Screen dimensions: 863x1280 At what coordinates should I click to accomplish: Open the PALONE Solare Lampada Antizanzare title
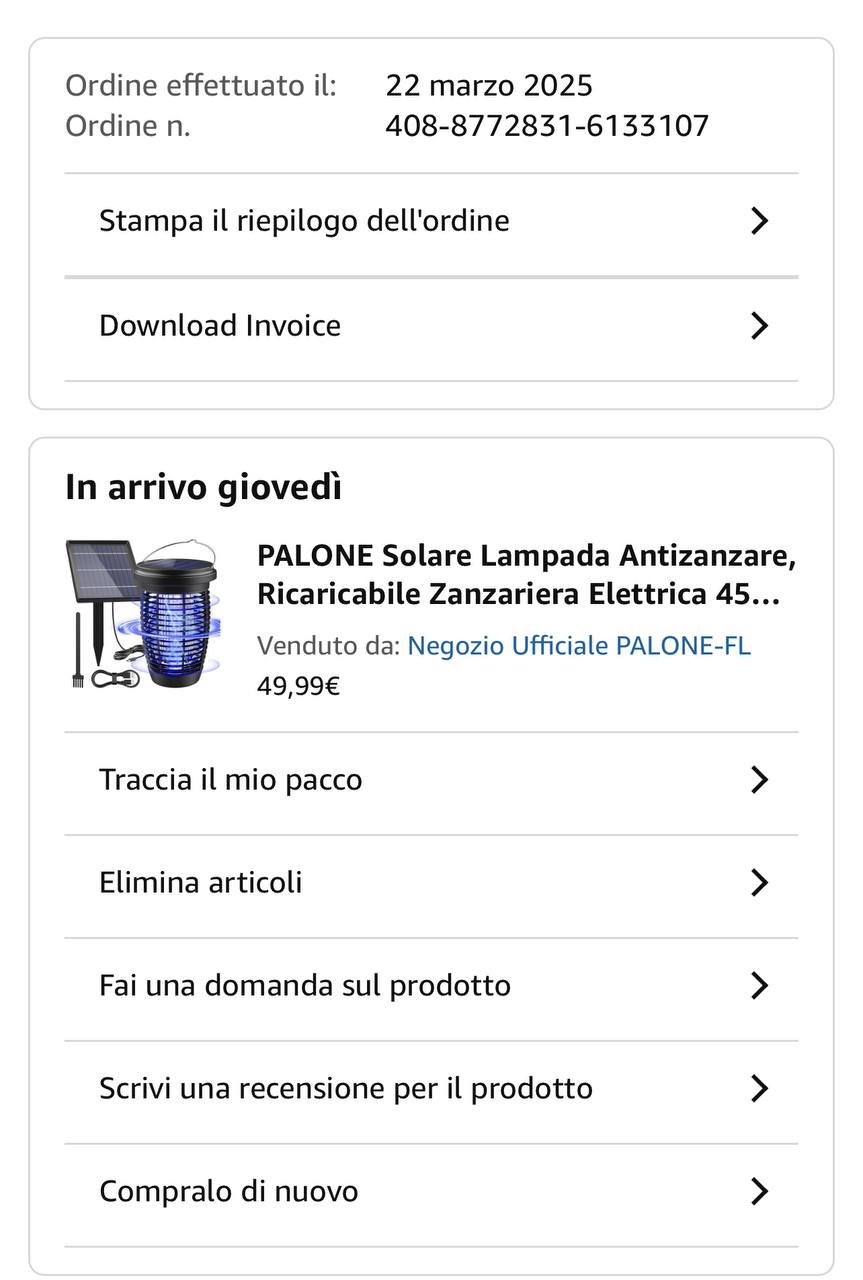526,574
